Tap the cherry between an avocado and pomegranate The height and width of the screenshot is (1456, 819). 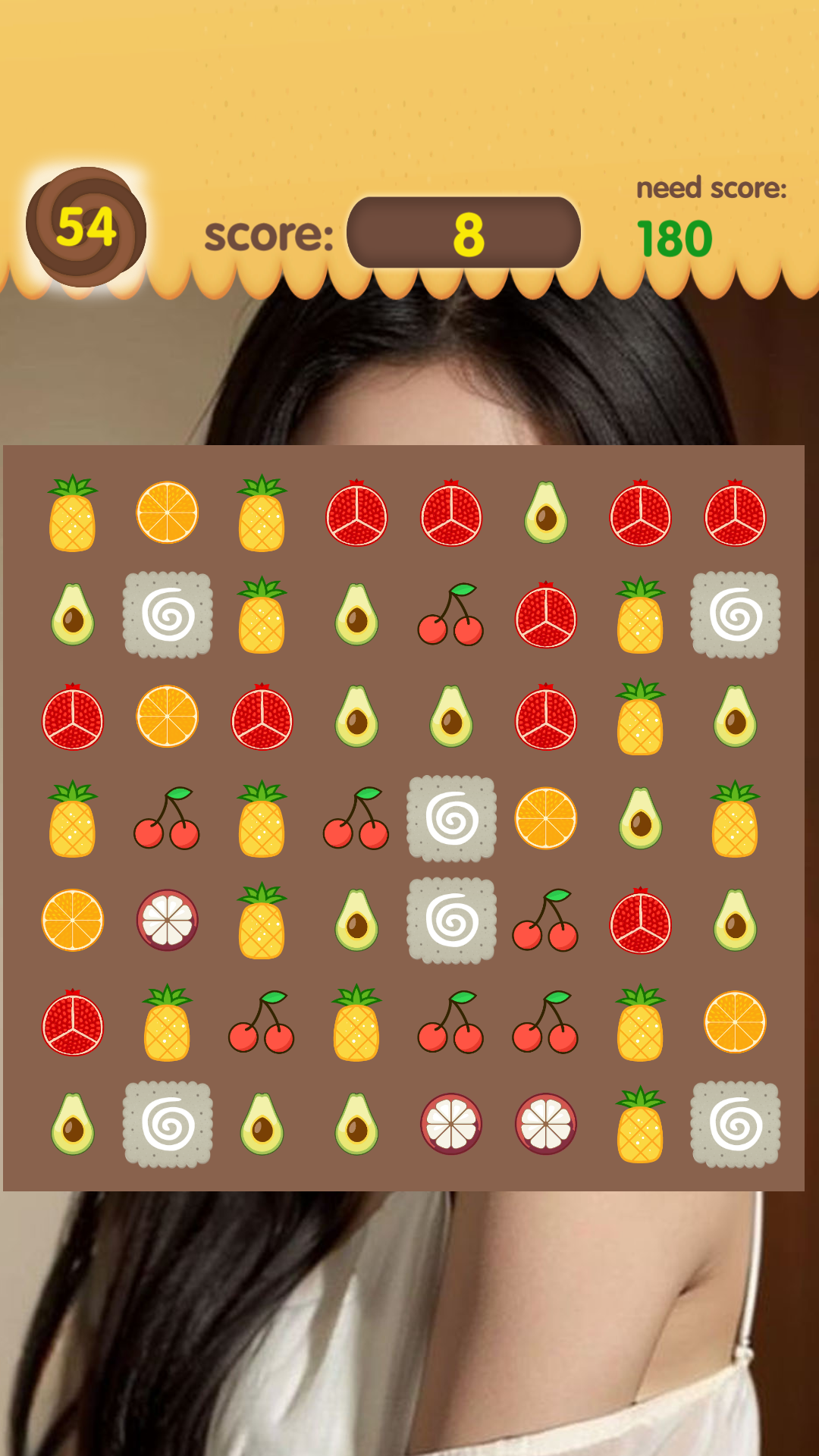(450, 614)
